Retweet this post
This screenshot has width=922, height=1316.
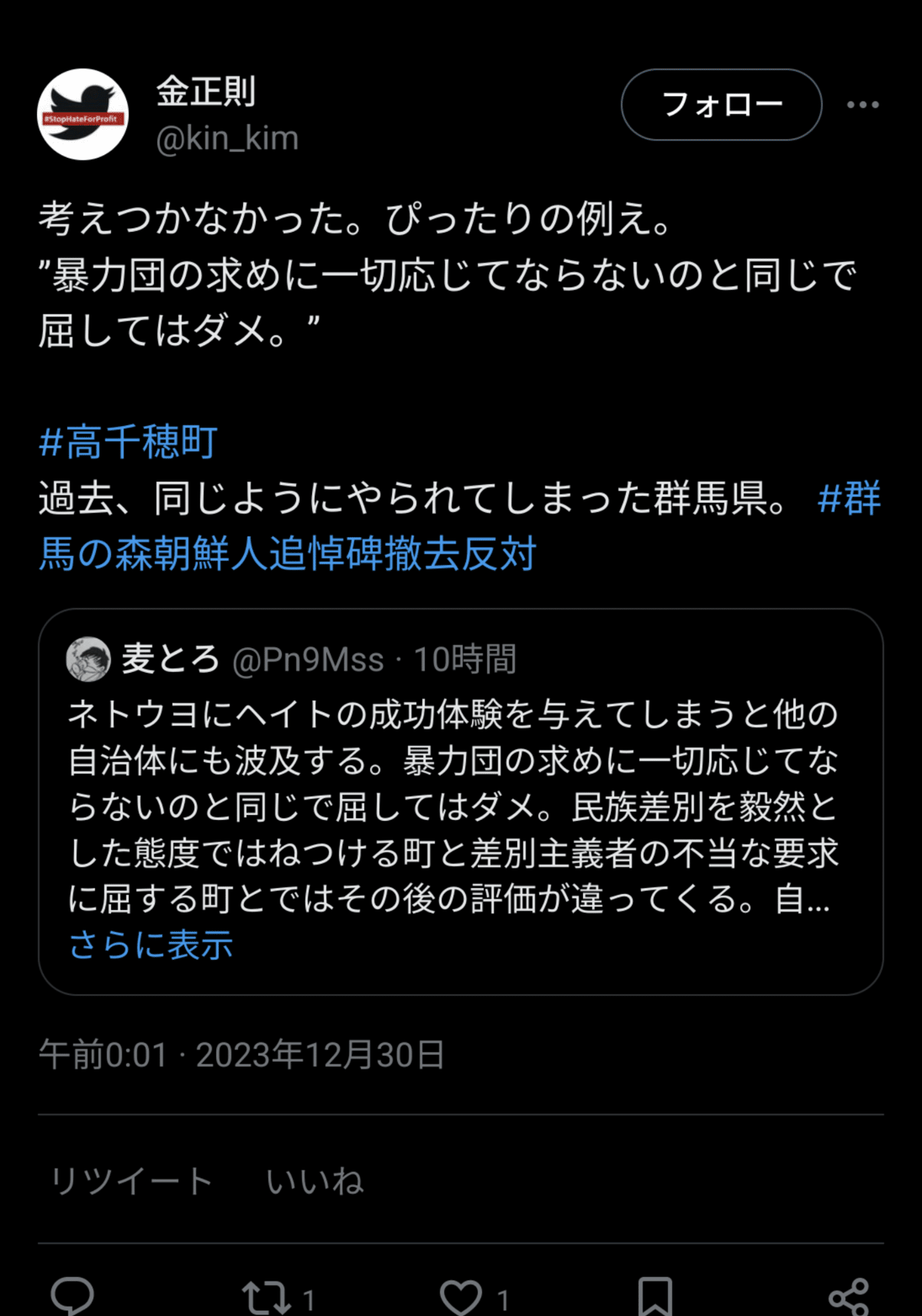pos(267,1297)
